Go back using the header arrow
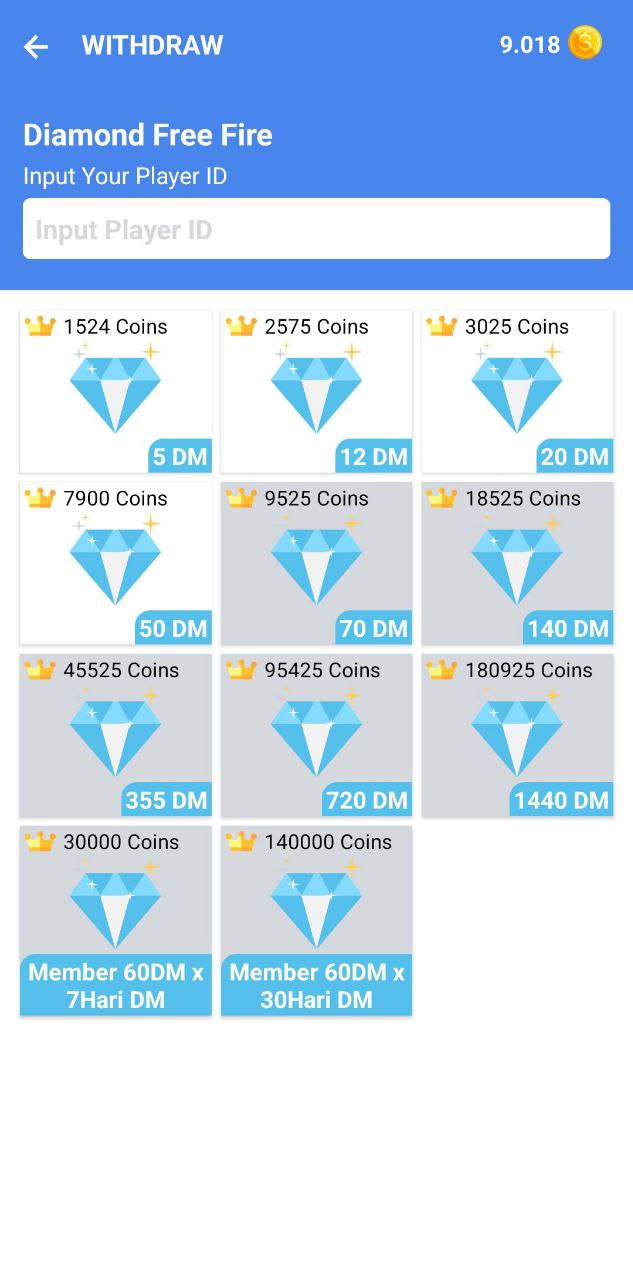 click(x=36, y=46)
